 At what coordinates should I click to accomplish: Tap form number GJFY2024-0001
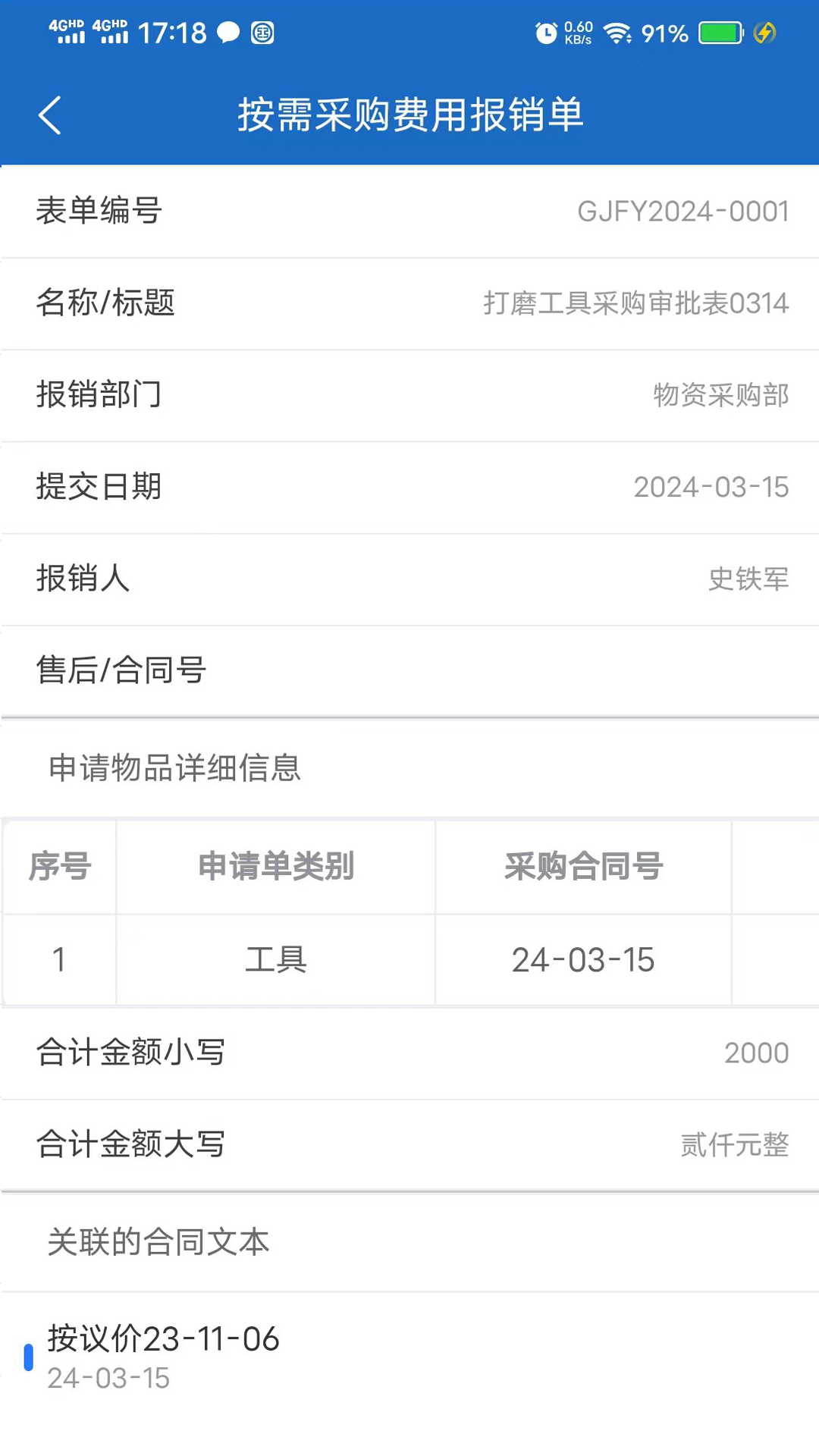coord(682,212)
